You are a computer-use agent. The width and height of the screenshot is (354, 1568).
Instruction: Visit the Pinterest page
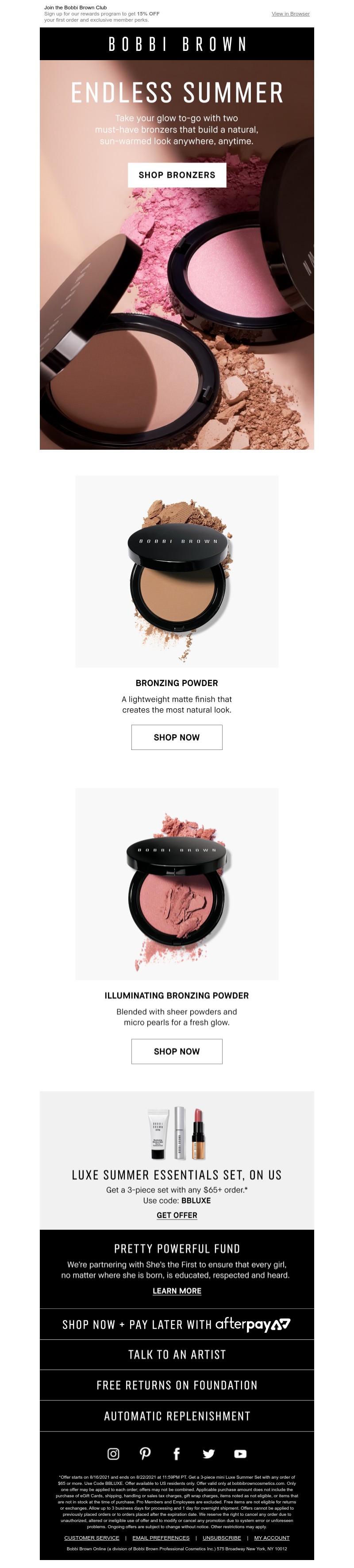point(145,1453)
